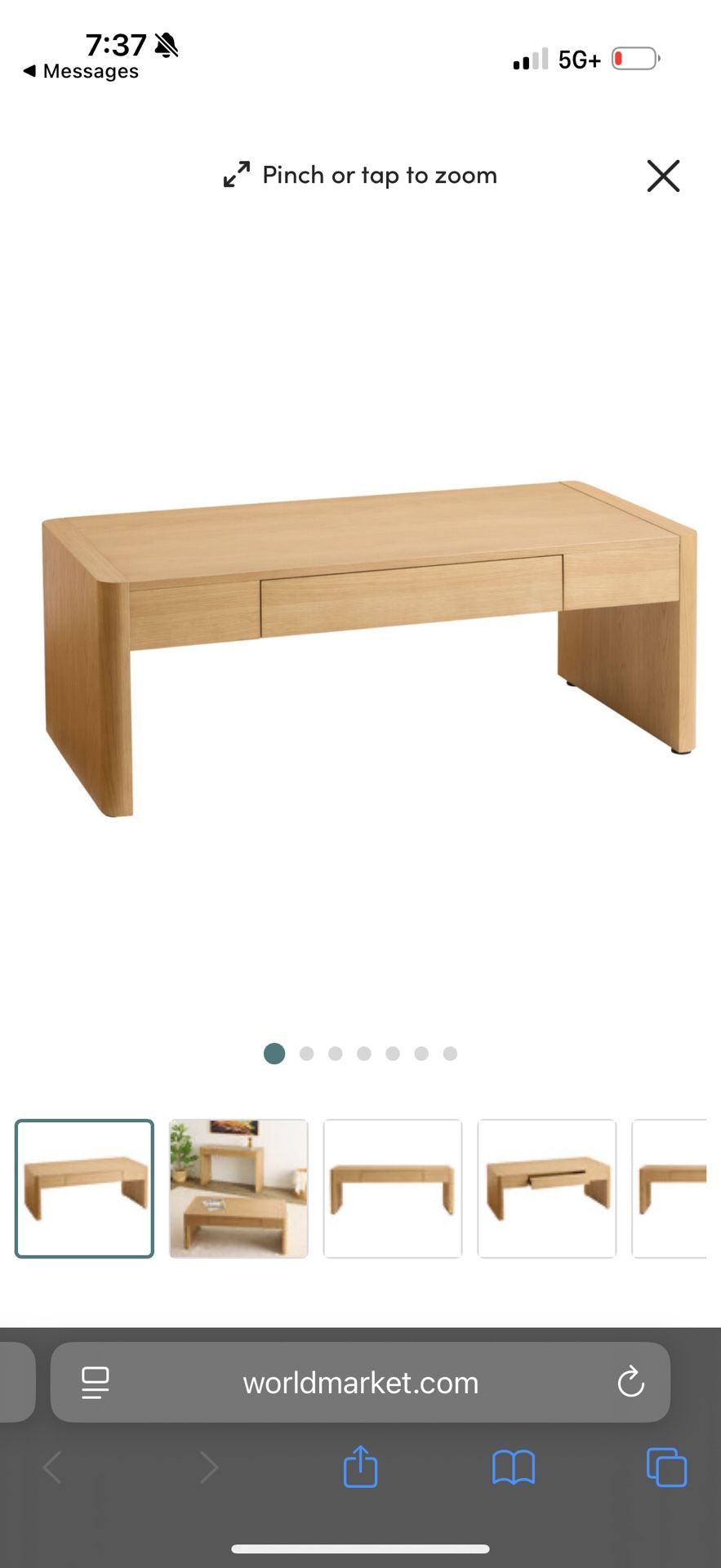721x1568 pixels.
Task: Close the image zoom overlay
Action: [x=663, y=176]
